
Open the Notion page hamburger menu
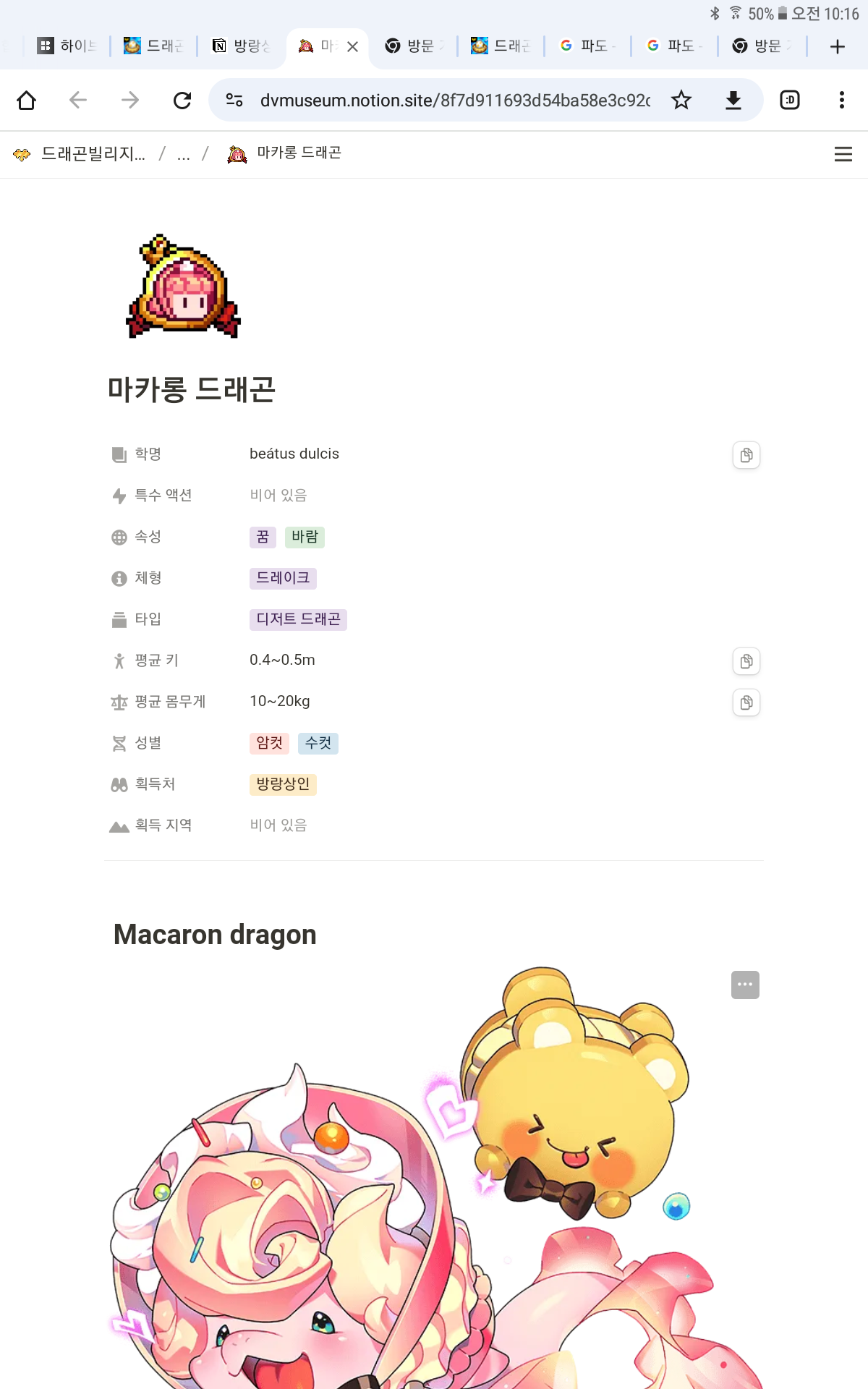click(x=843, y=153)
